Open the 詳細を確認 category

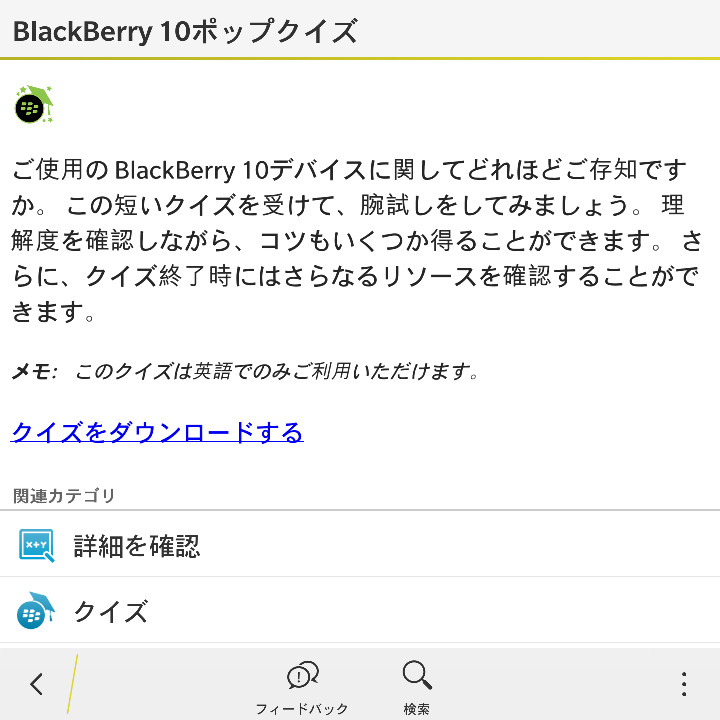(x=137, y=545)
